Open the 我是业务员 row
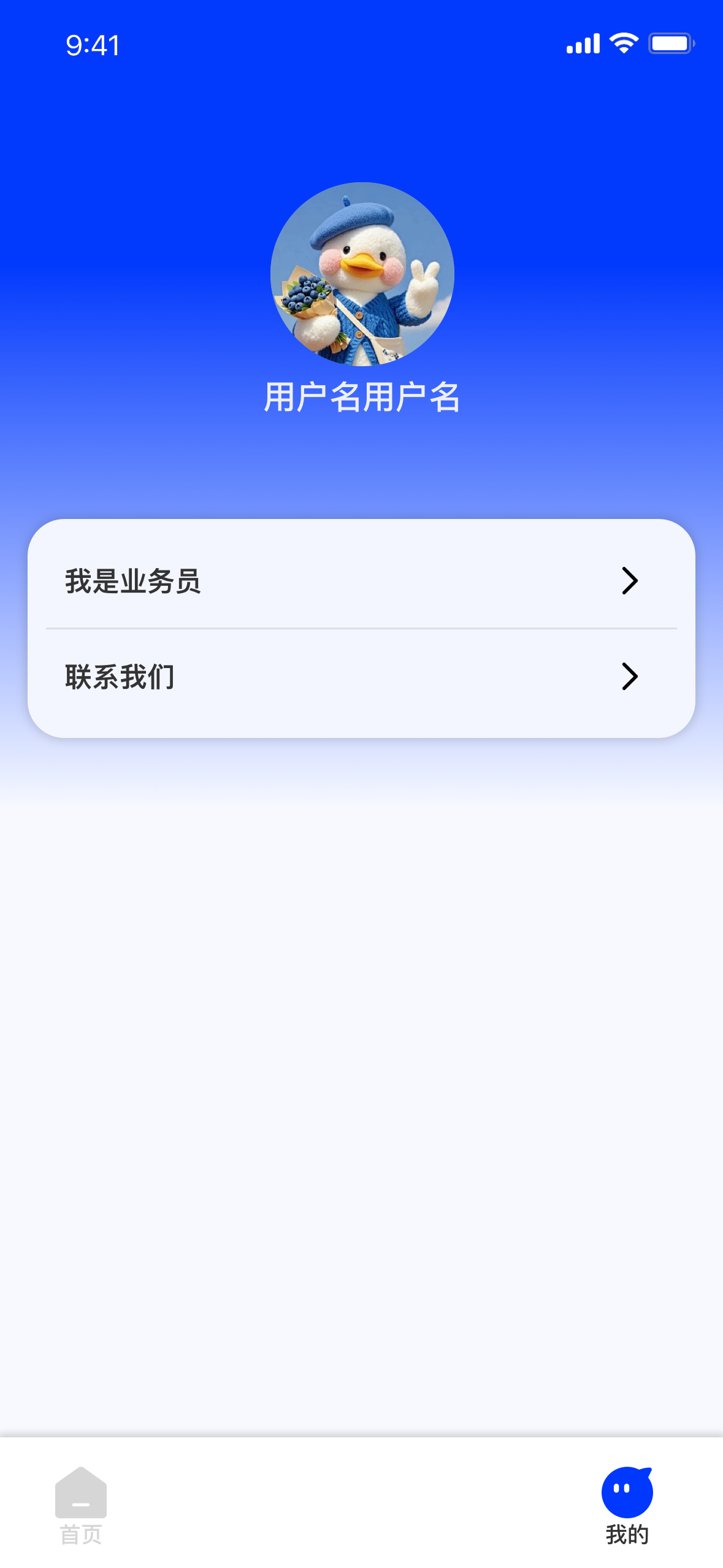This screenshot has width=723, height=1568. [x=361, y=580]
